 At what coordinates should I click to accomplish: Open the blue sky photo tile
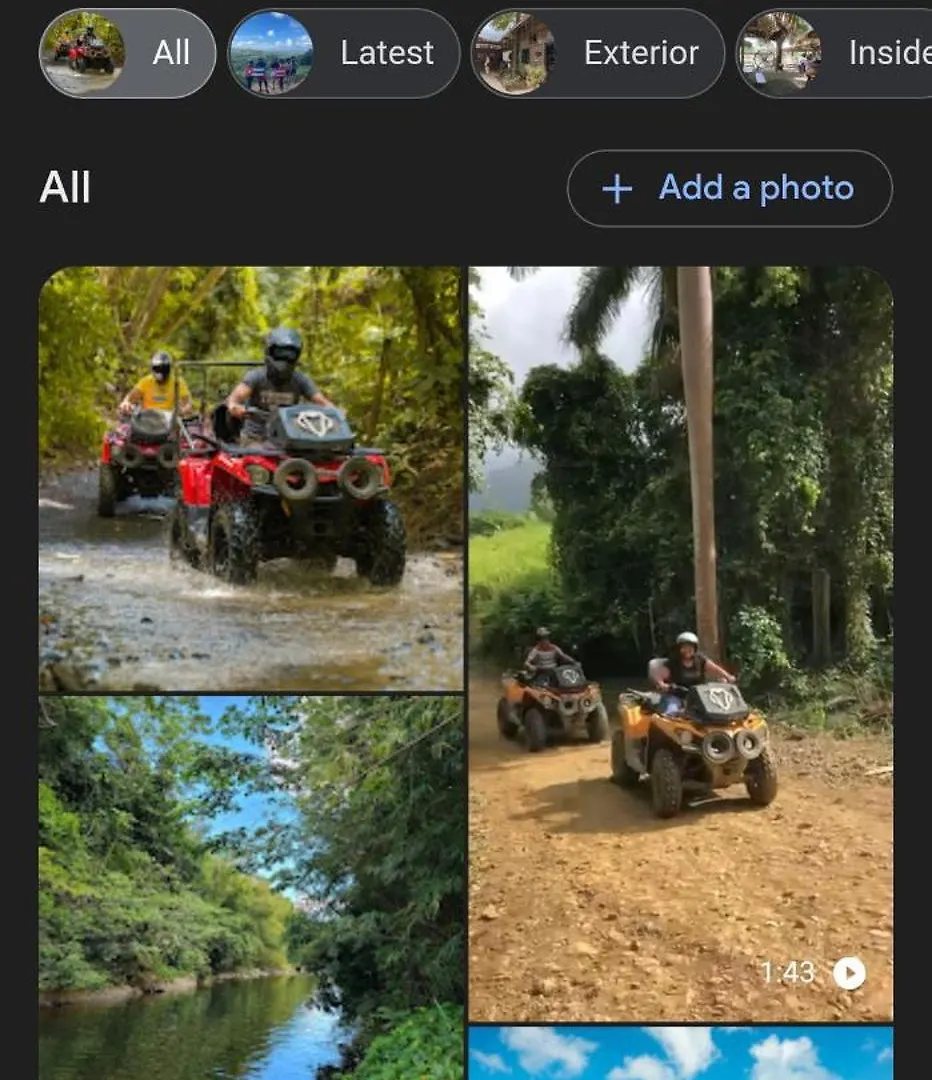[681, 1053]
